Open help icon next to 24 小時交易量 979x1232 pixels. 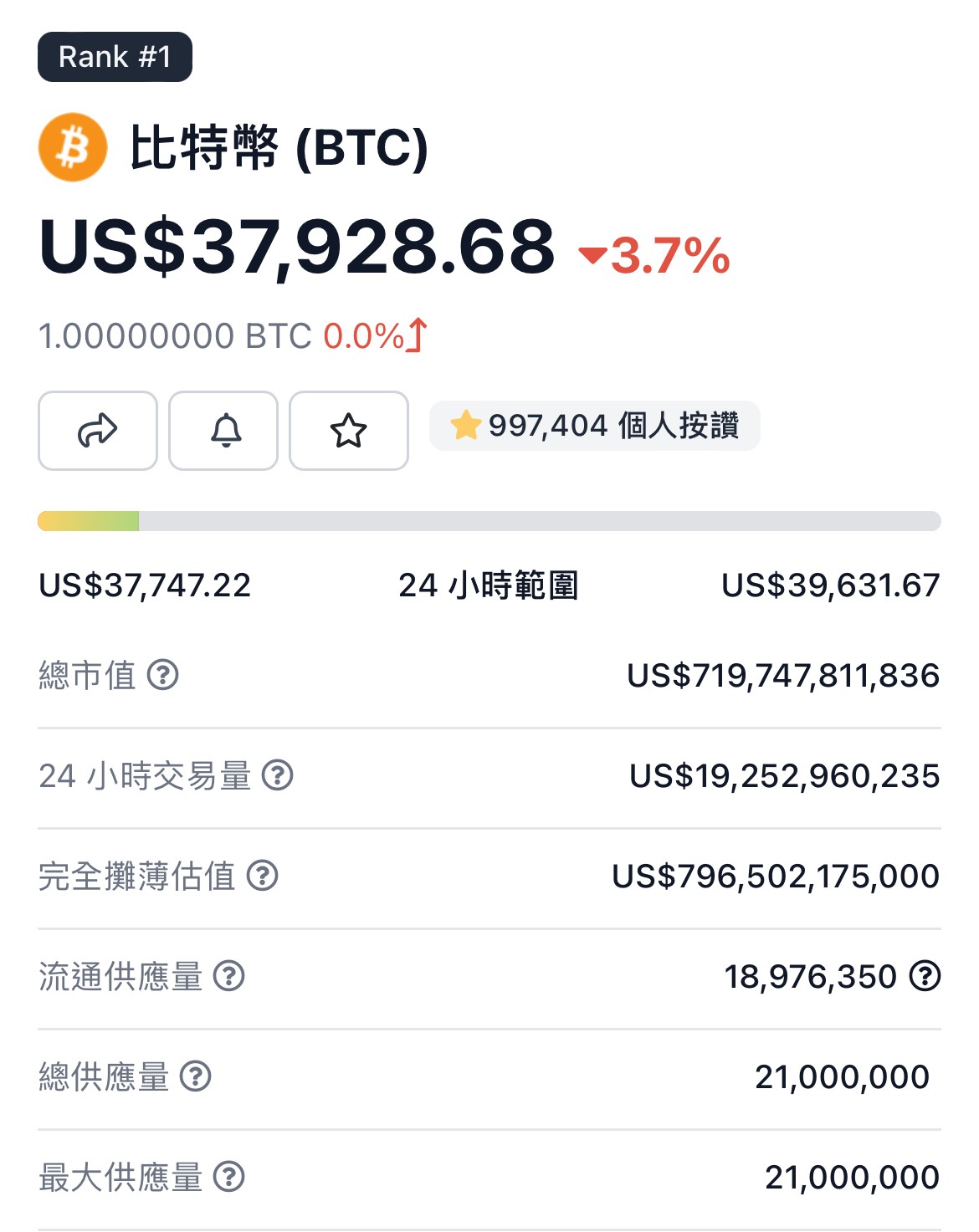click(x=278, y=775)
